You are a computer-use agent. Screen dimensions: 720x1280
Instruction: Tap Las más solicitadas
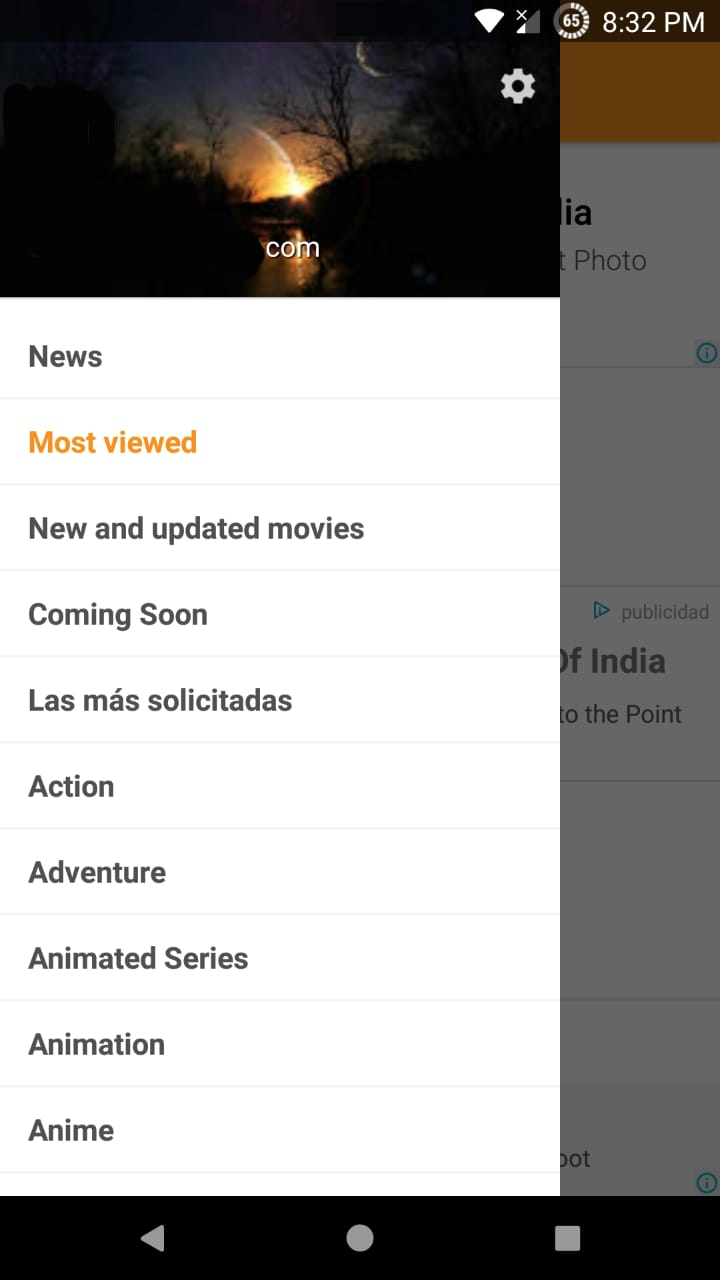(280, 700)
